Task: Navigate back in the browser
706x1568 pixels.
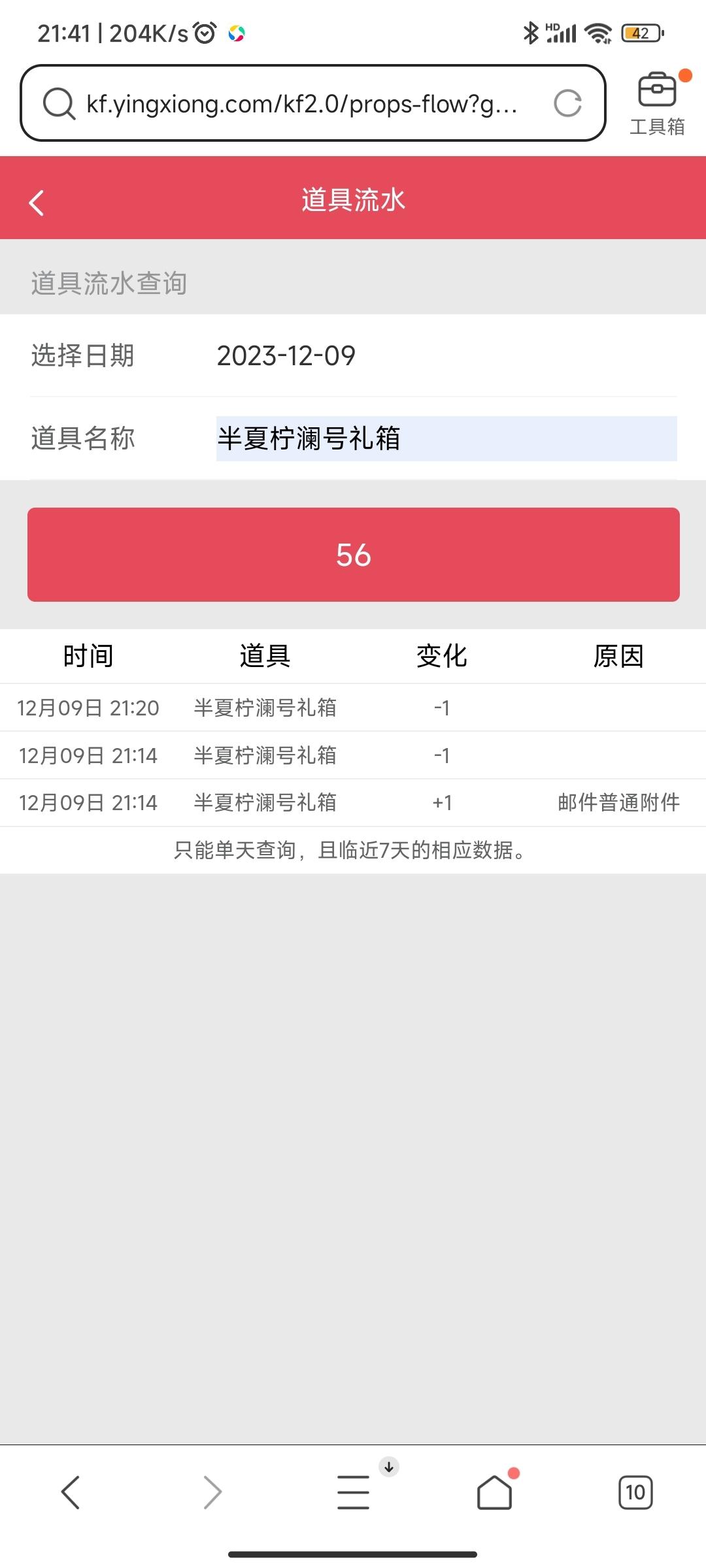Action: click(x=70, y=1492)
